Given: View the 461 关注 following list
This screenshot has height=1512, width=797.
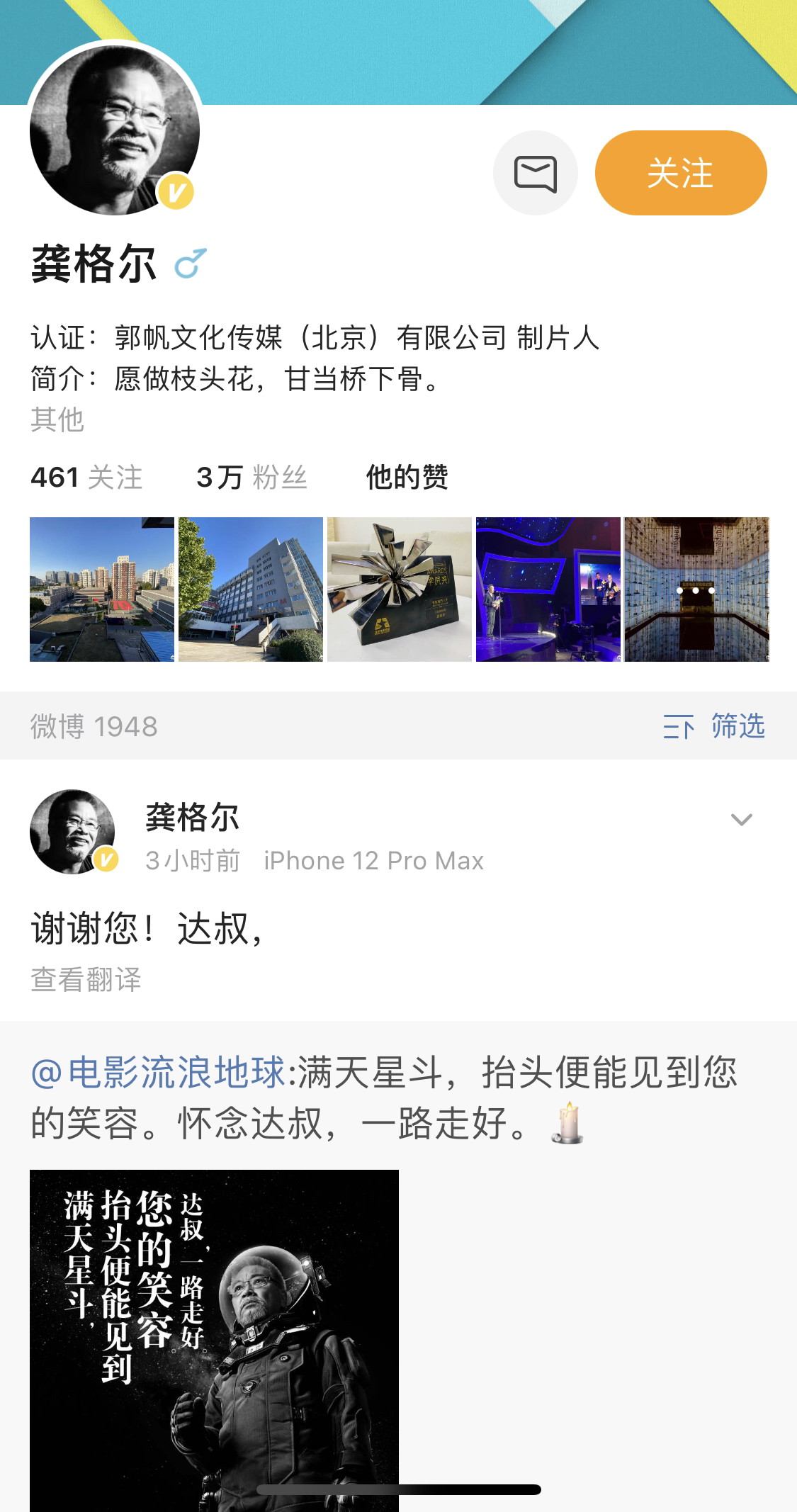Looking at the screenshot, I should pos(86,478).
